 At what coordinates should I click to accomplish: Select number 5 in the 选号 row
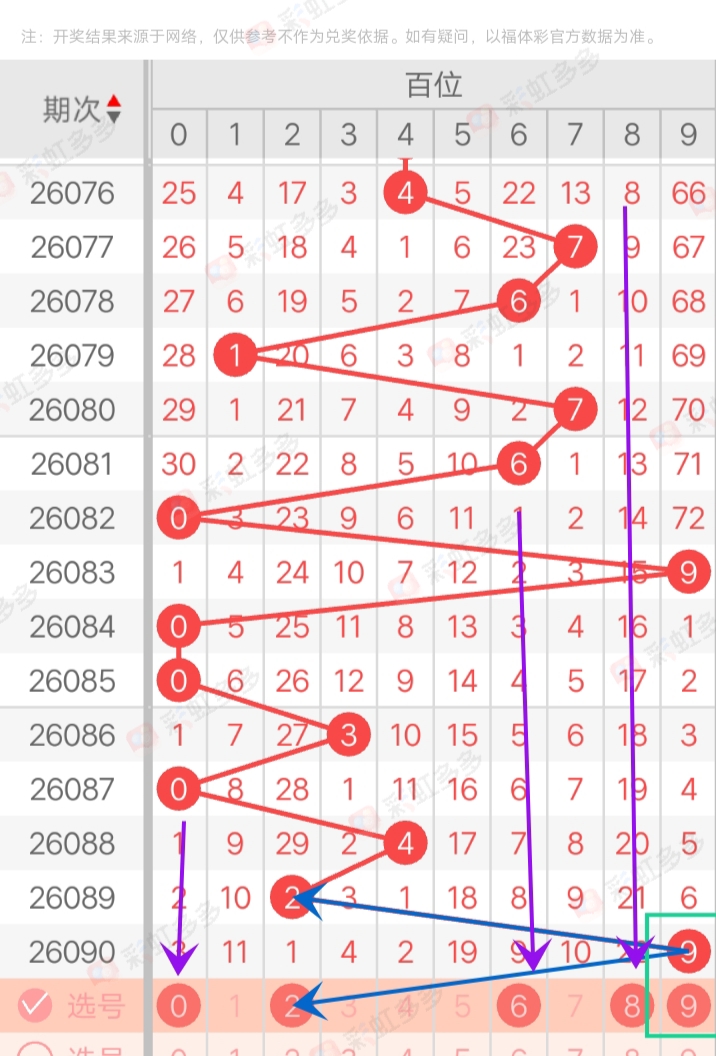[461, 1006]
